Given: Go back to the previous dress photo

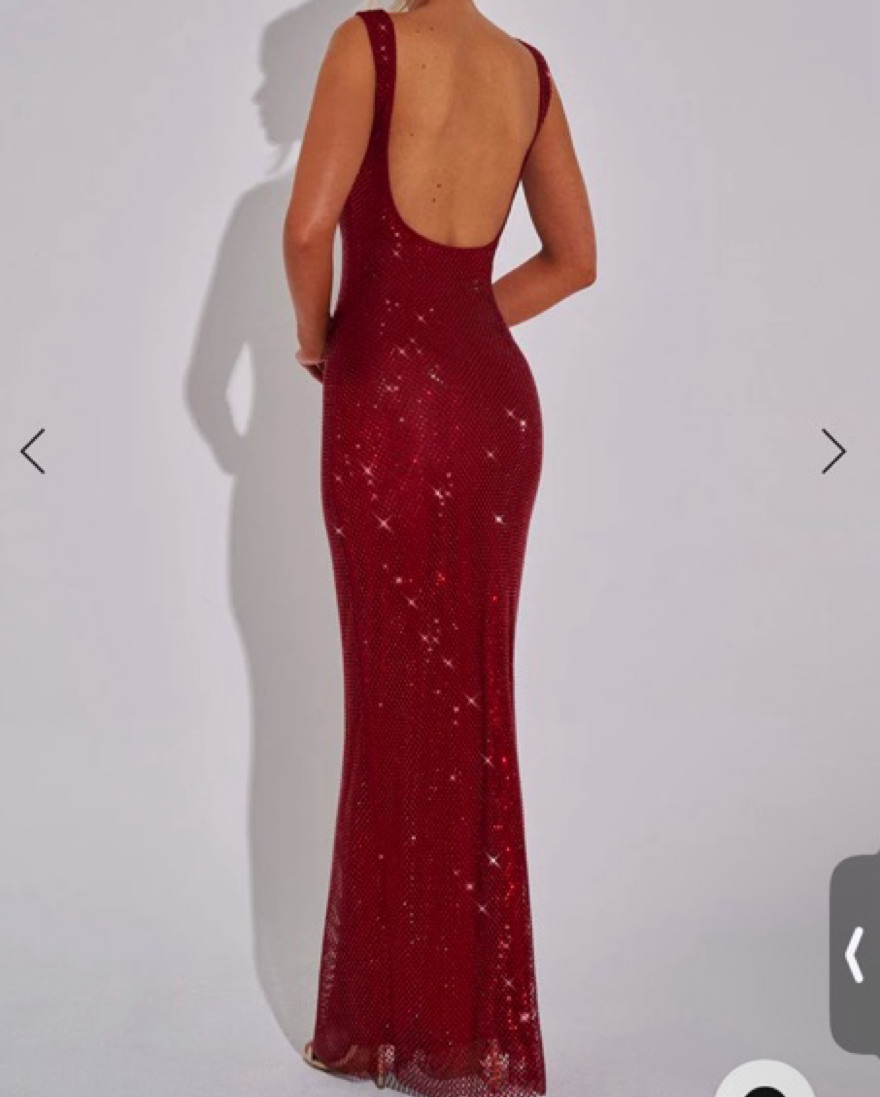Looking at the screenshot, I should click(x=33, y=451).
